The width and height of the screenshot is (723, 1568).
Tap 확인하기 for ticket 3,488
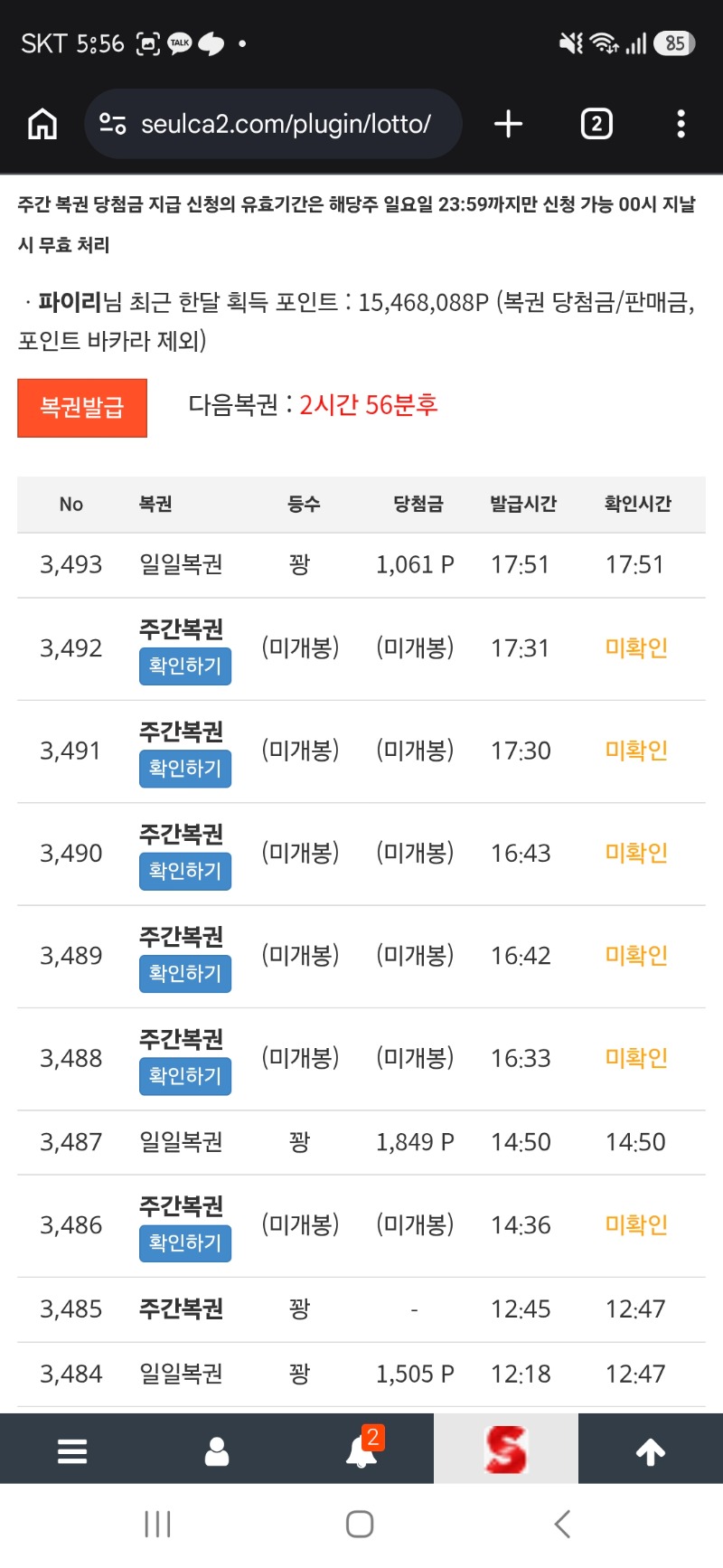point(185,1076)
